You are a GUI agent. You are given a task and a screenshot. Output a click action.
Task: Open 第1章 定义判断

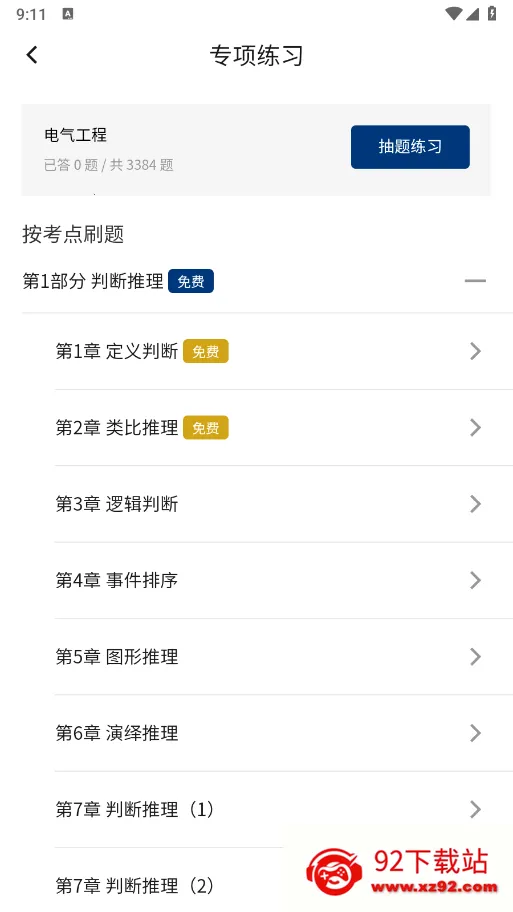click(283, 351)
